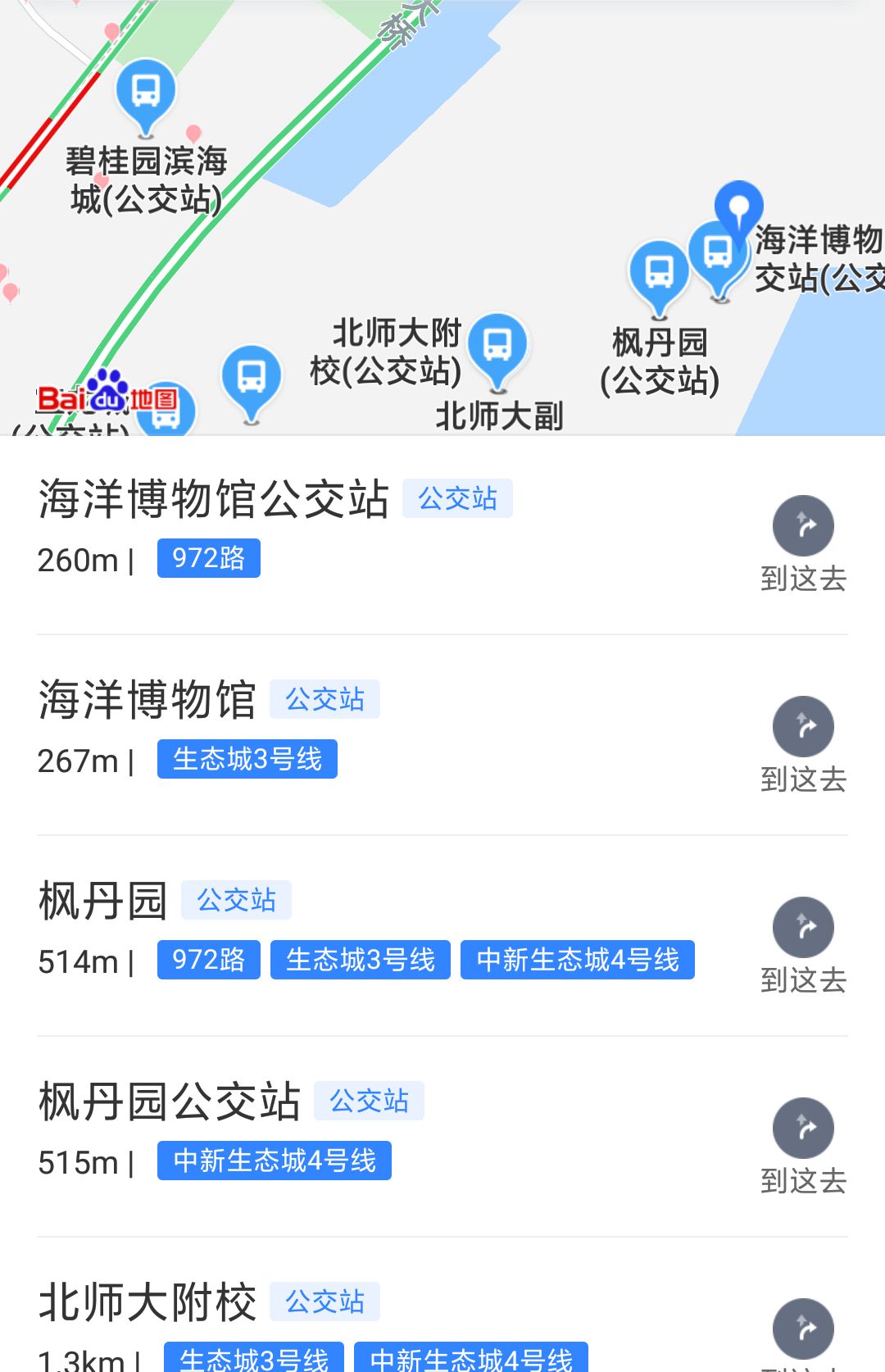Tap 到这去 for 海洋博物馆 at 267m

tap(803, 743)
